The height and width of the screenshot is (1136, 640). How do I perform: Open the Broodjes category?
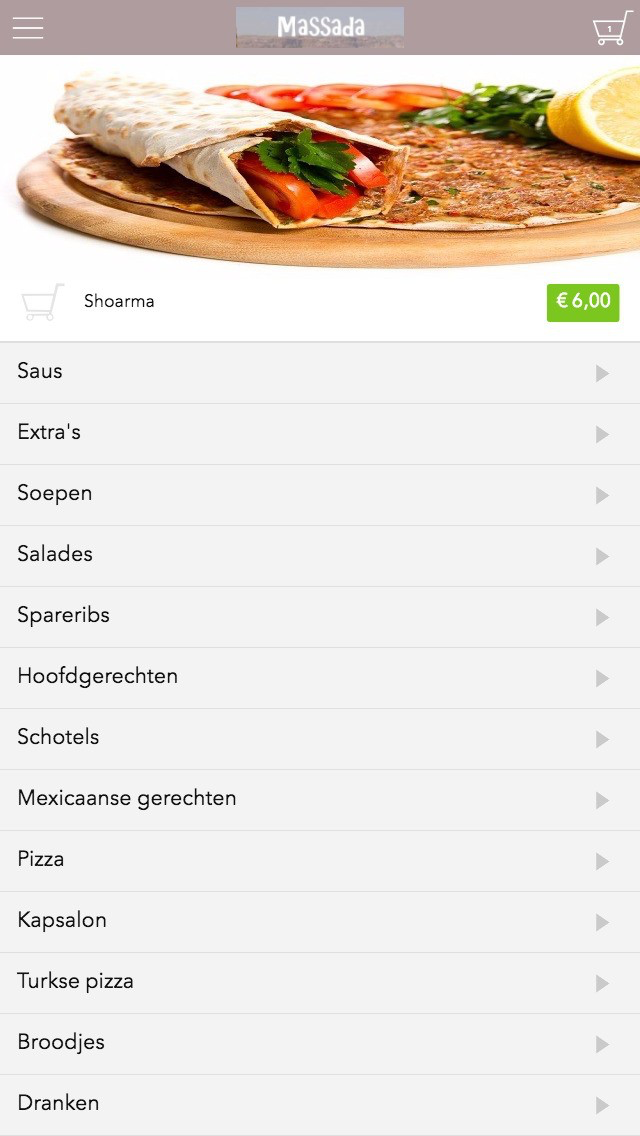point(320,1043)
